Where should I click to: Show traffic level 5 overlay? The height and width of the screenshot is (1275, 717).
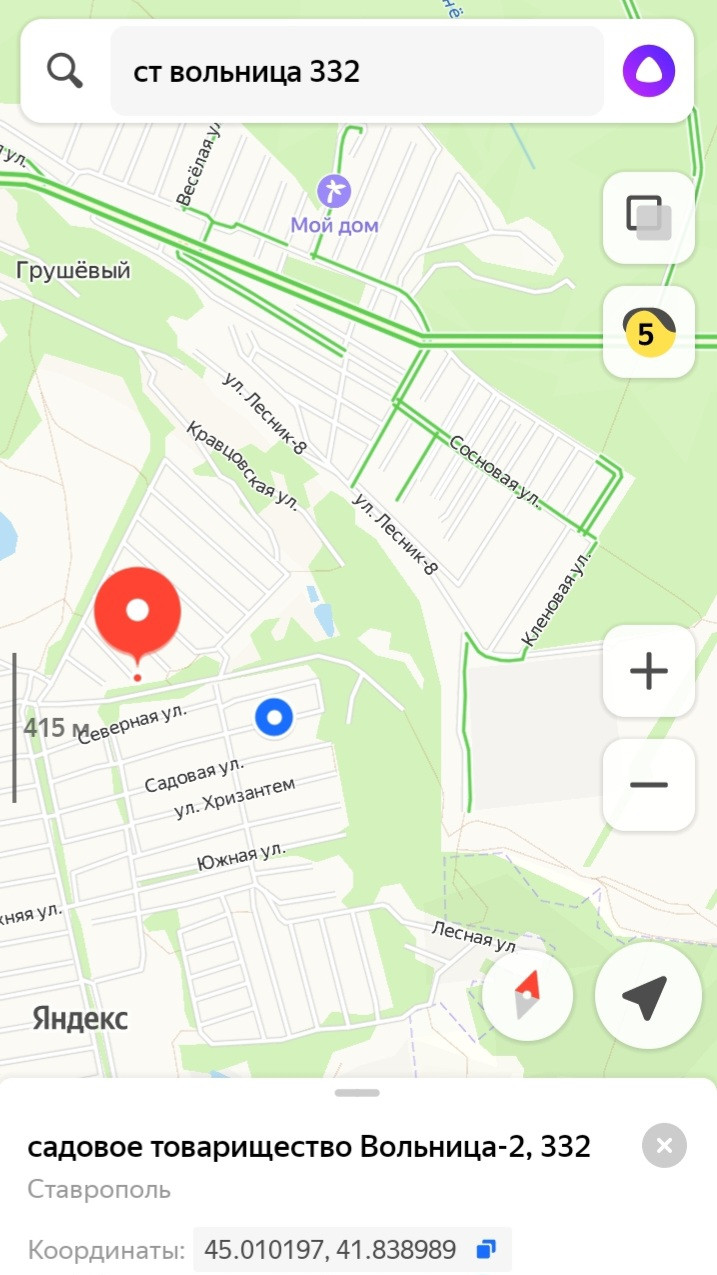[649, 332]
